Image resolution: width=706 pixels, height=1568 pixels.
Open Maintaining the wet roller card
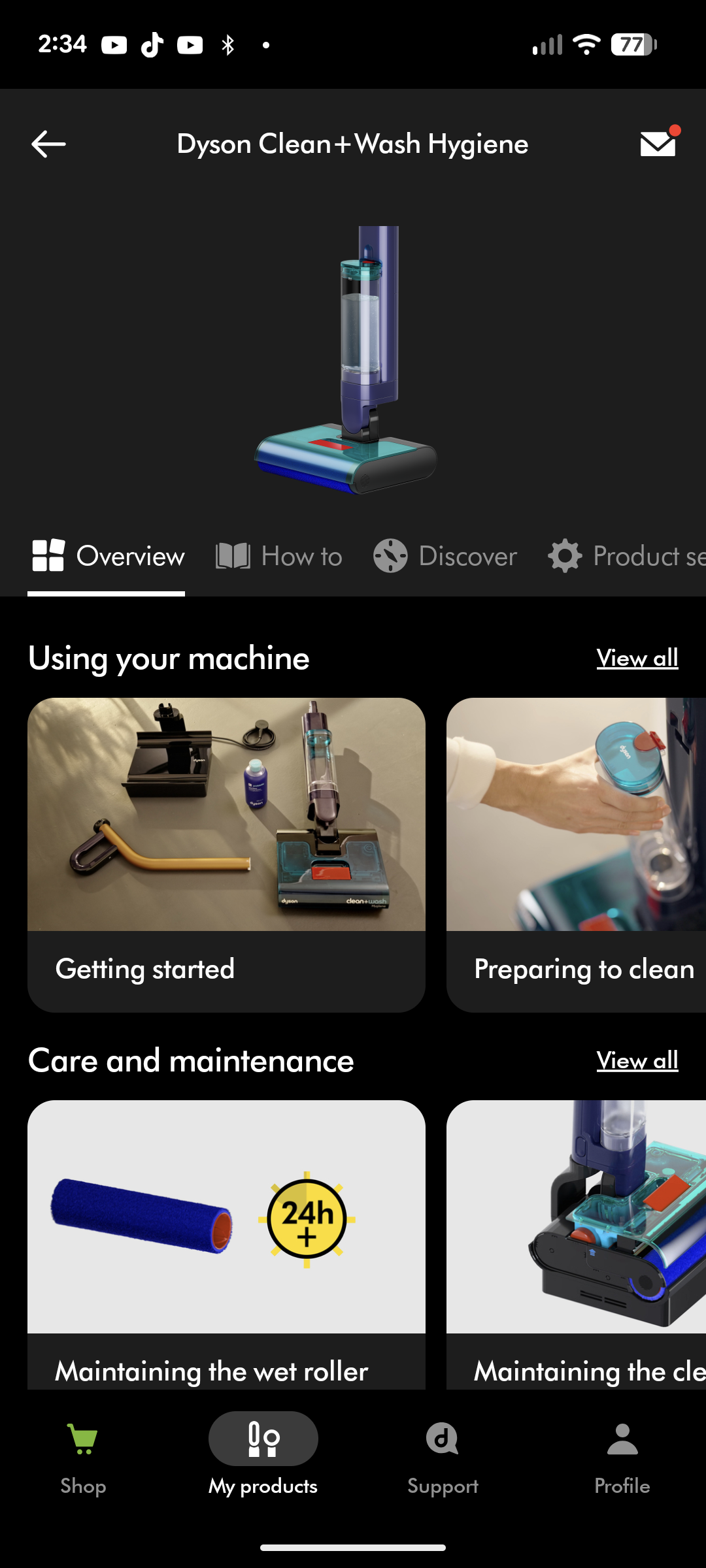click(226, 1245)
